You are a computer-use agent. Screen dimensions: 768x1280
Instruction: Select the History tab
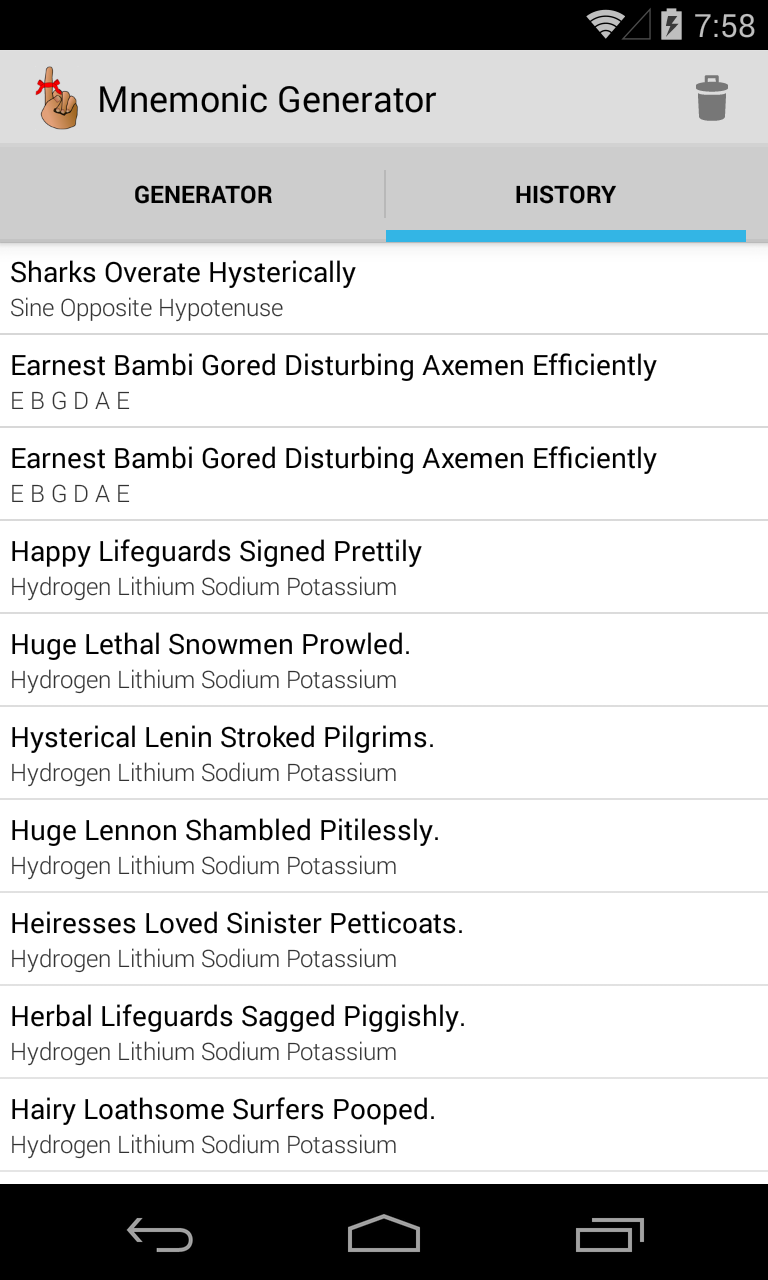(565, 195)
